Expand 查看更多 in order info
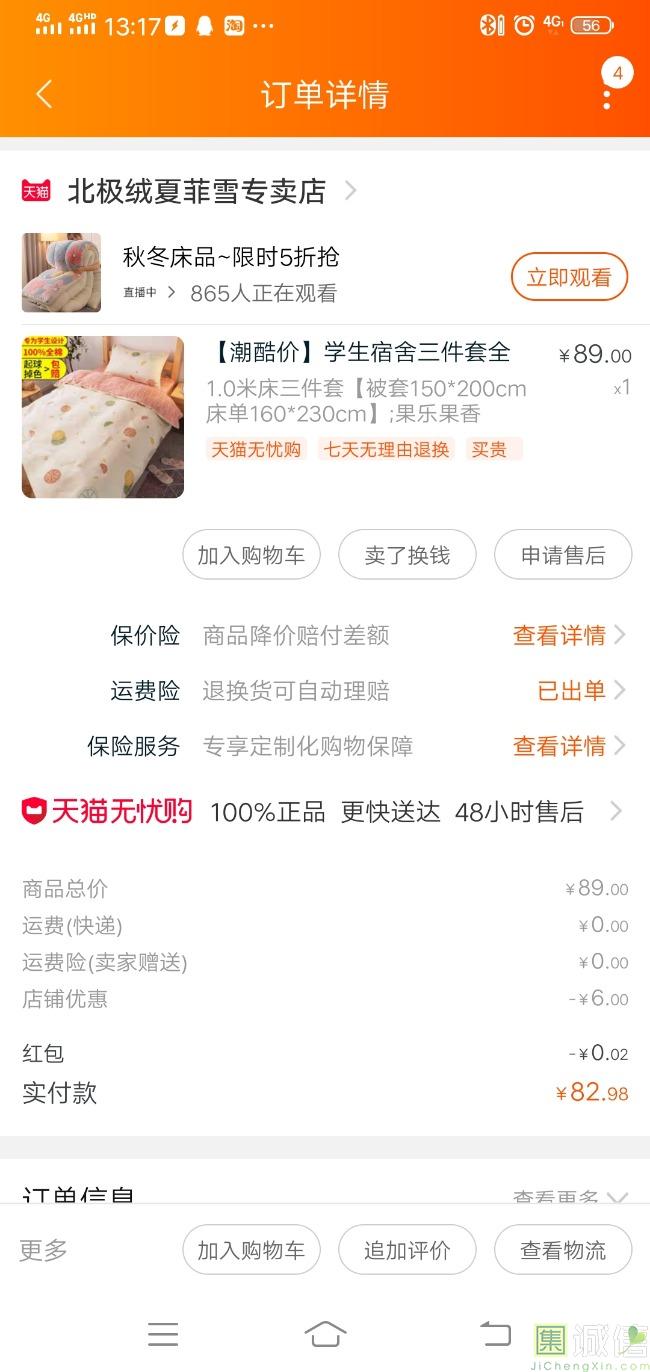Image resolution: width=650 pixels, height=1372 pixels. 569,1196
